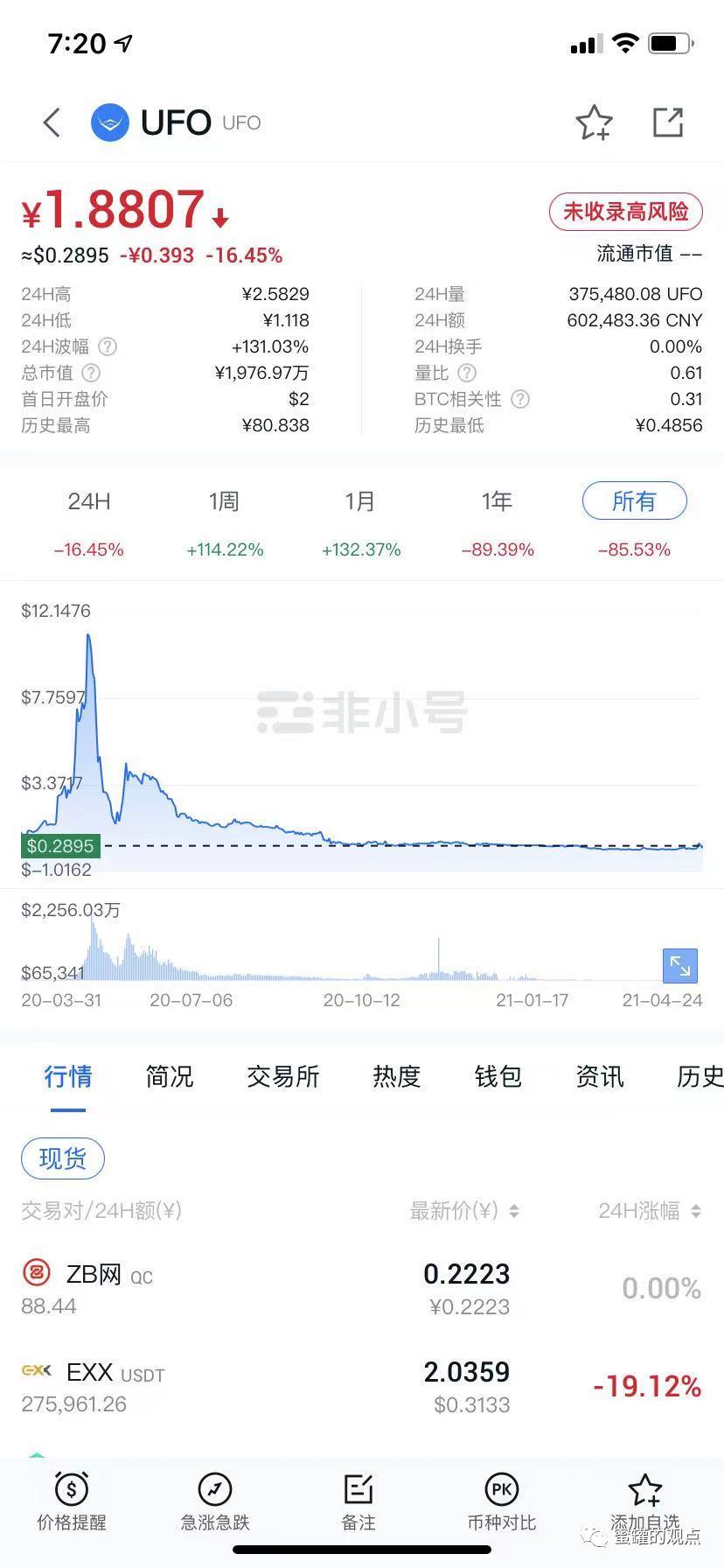724x1568 pixels.
Task: Open the help tooltip beside 总市值
Action: click(x=90, y=373)
